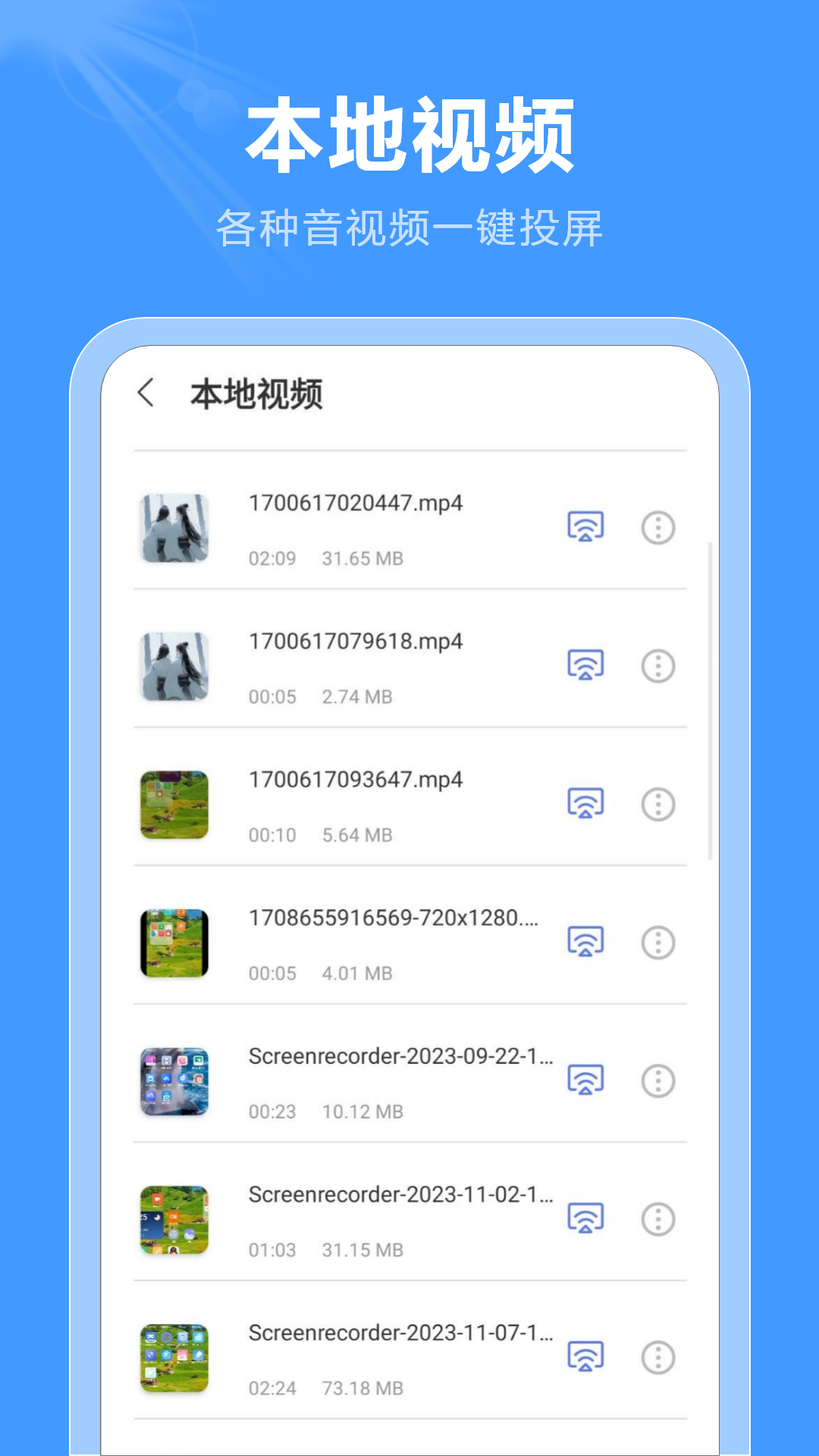Open options menu for 1700617093647.mp4

657,802
